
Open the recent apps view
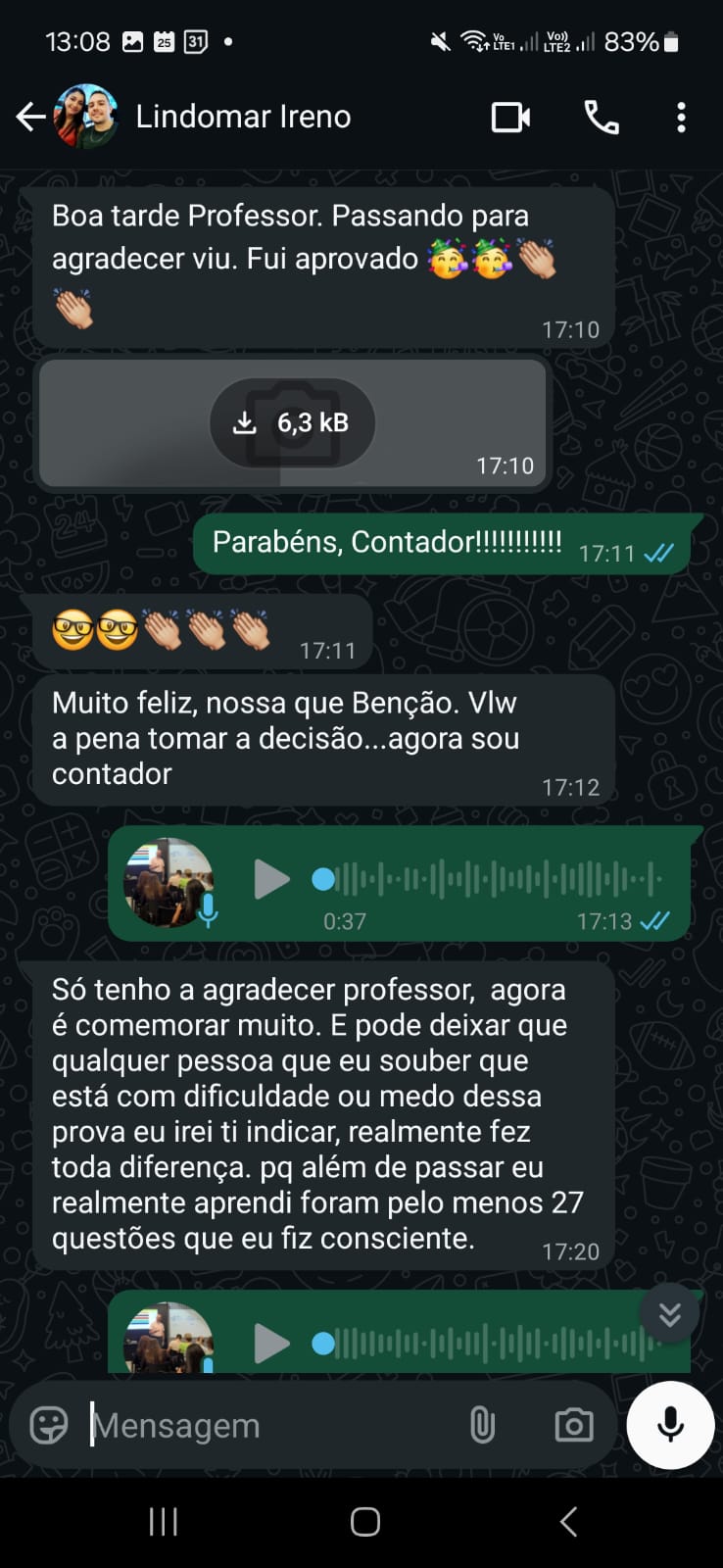(x=163, y=1521)
